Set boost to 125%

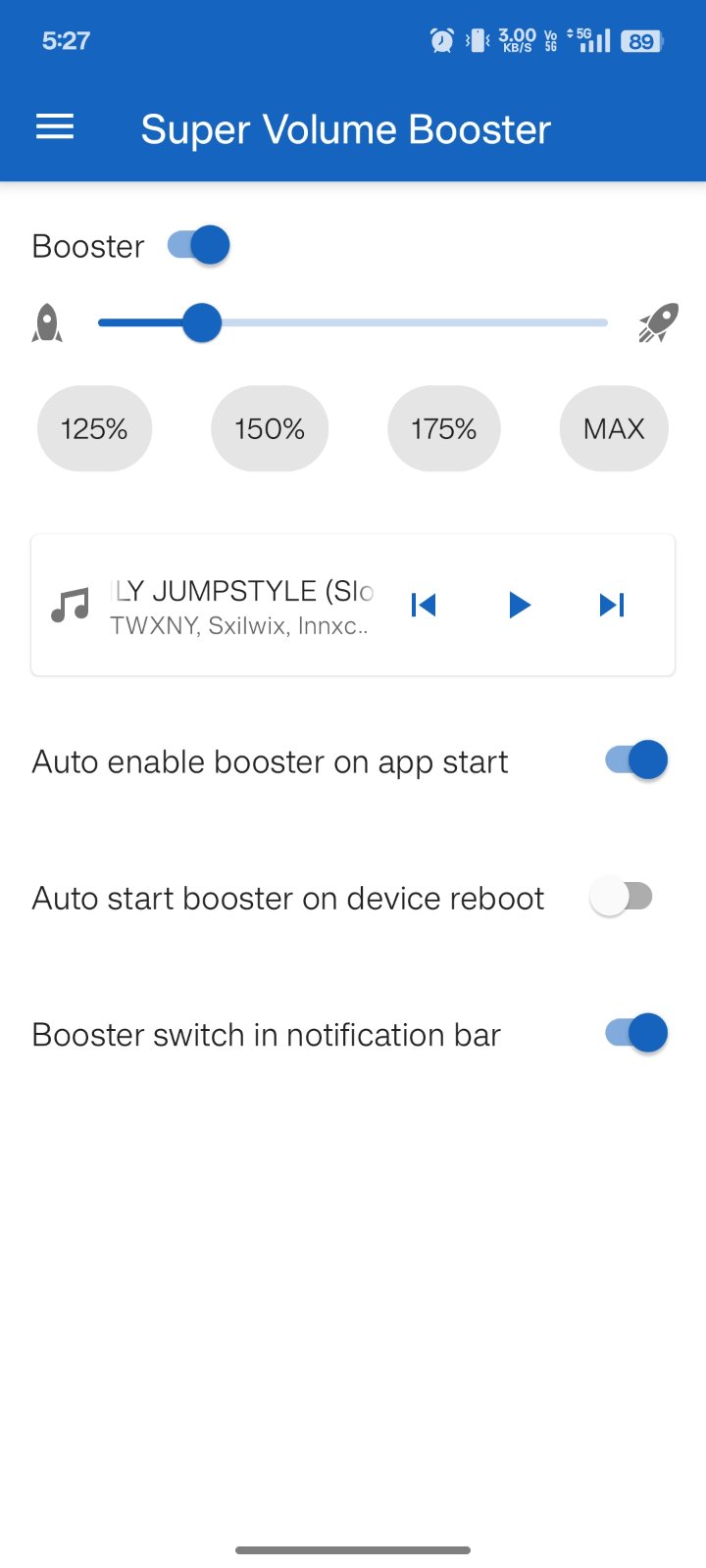click(94, 429)
